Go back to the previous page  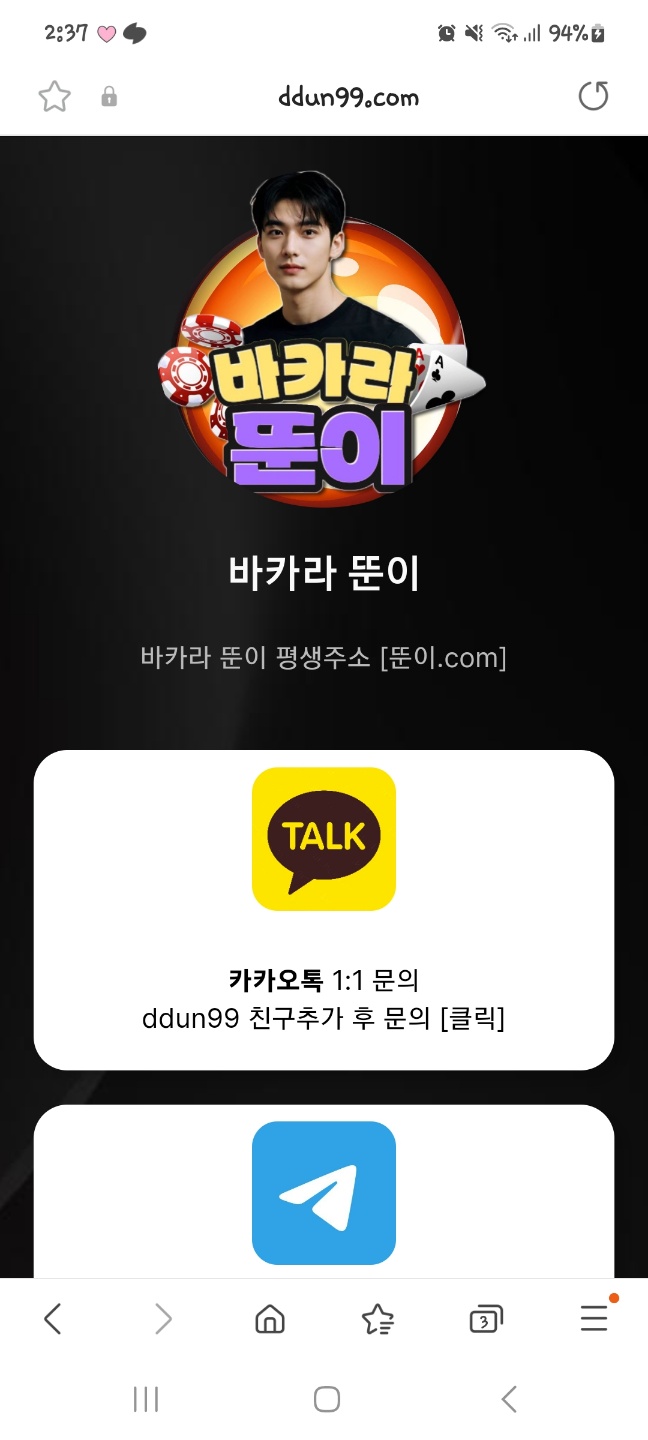(53, 1320)
